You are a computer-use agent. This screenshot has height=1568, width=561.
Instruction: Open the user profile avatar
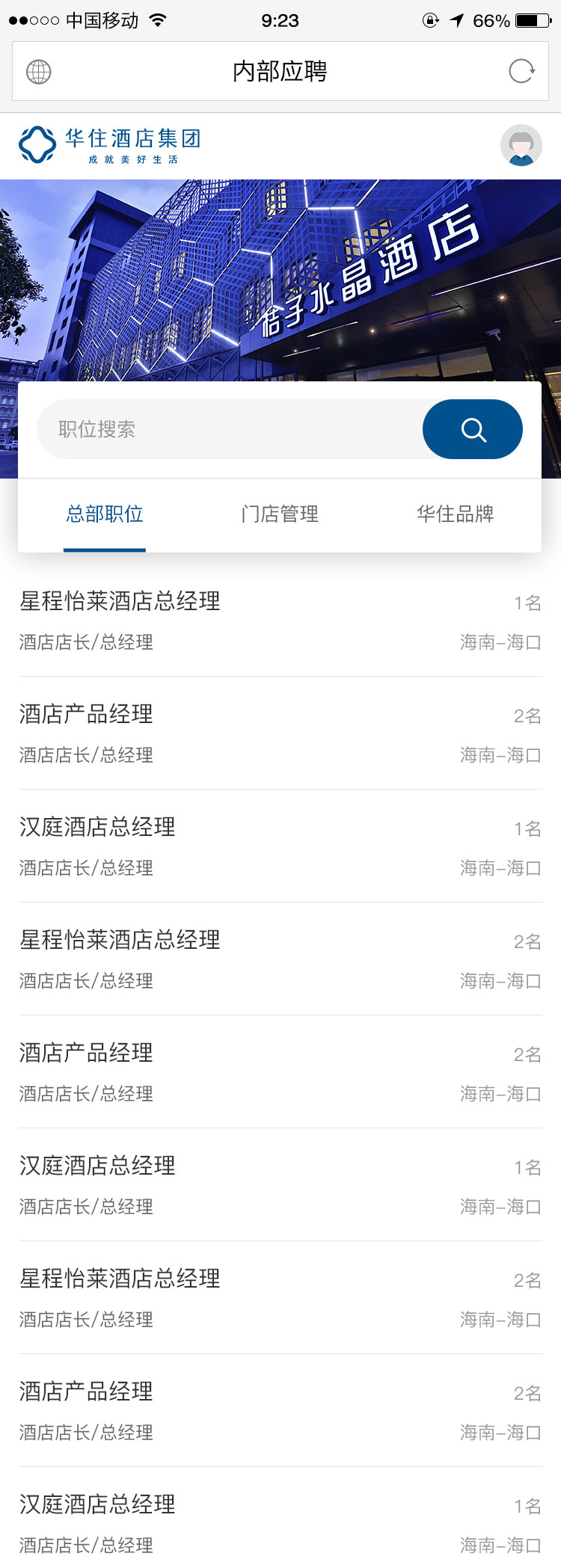tap(521, 145)
